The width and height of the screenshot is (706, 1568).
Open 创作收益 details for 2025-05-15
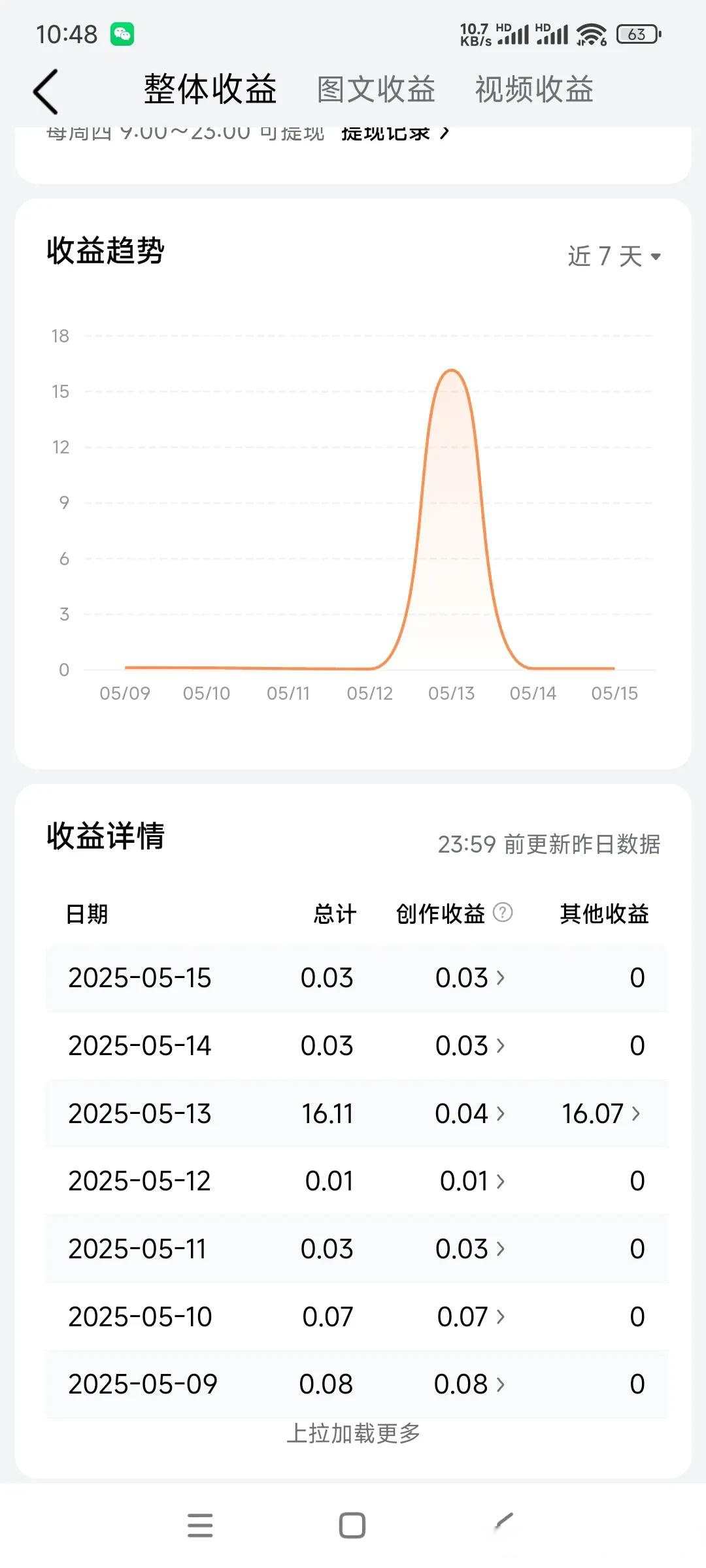tap(470, 978)
